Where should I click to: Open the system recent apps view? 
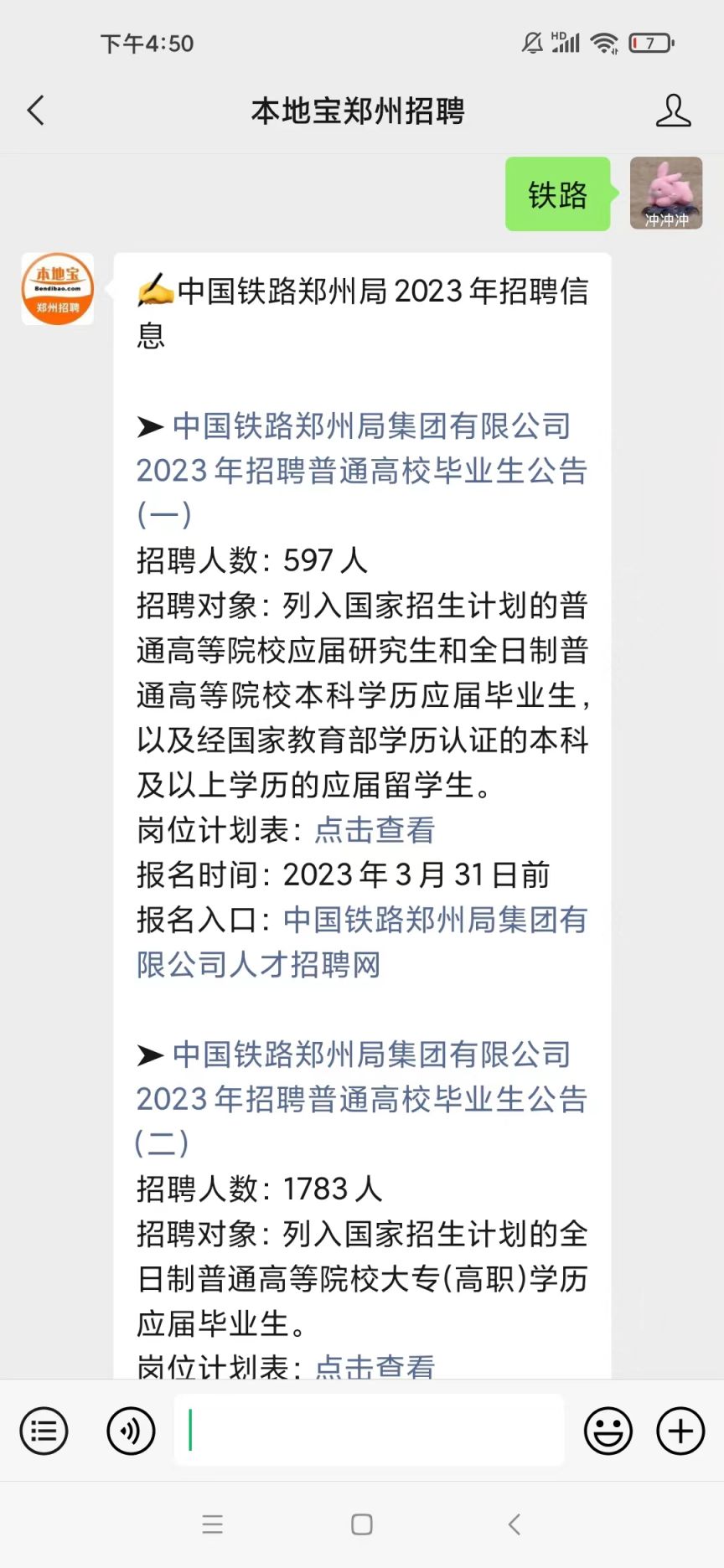213,1524
